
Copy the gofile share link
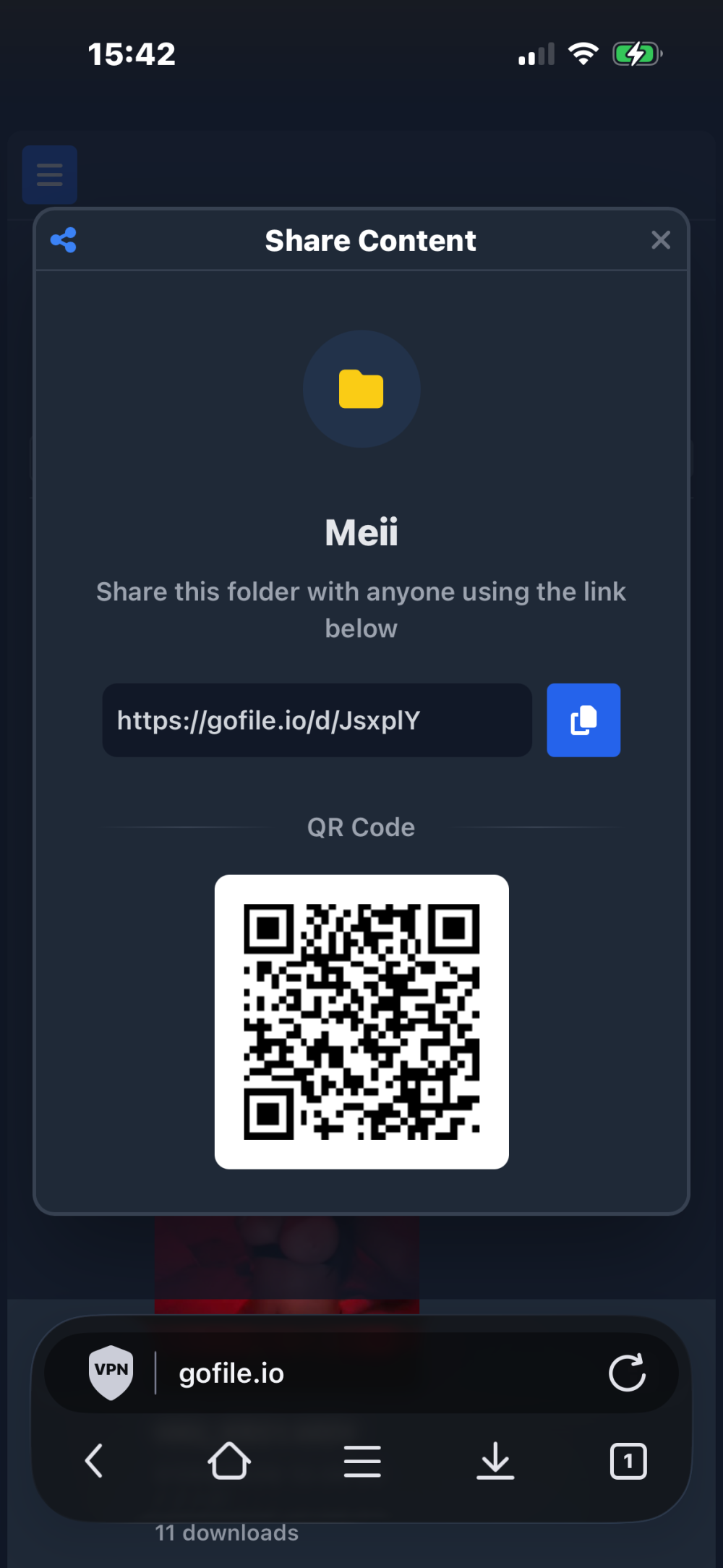tap(583, 720)
